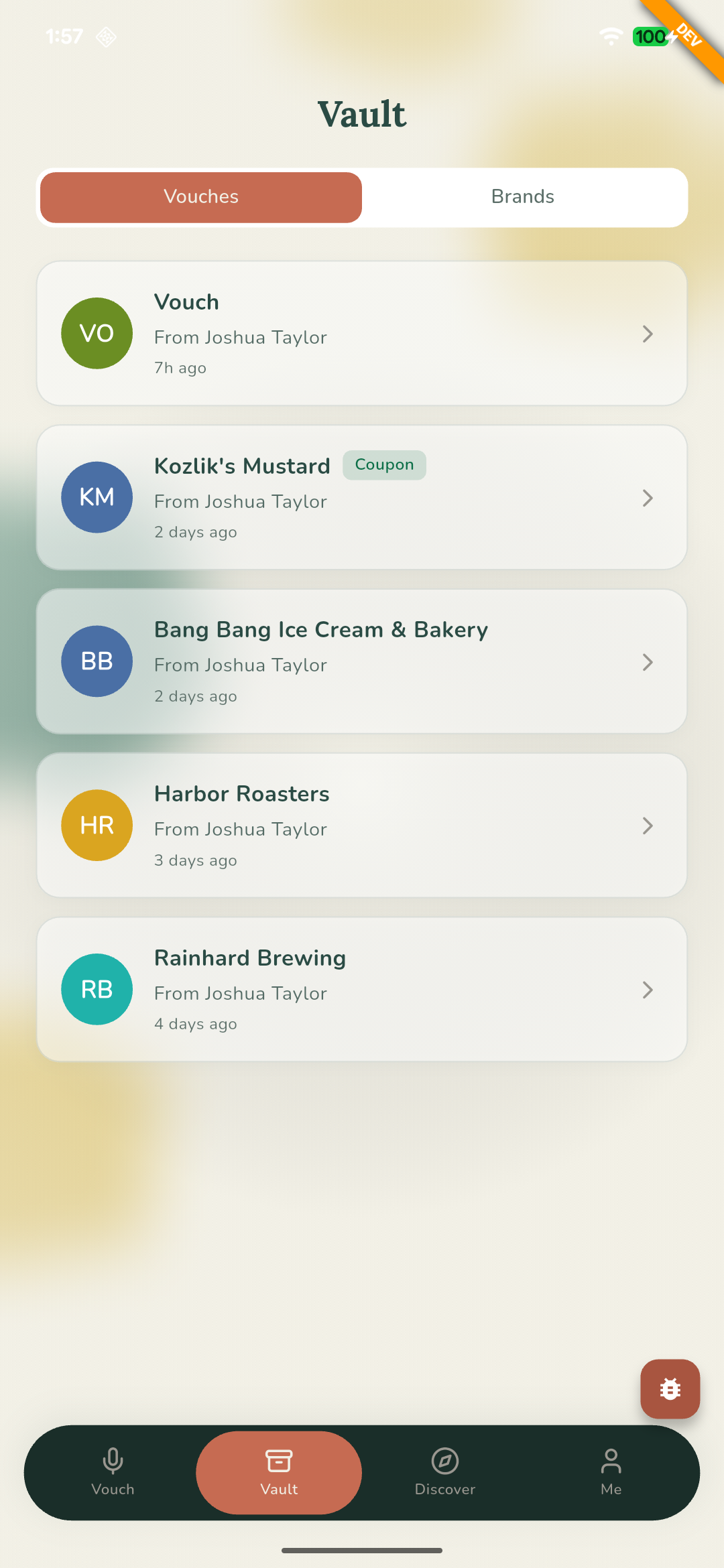Tap the KM avatar for Kozlik's Mustard
Image resolution: width=724 pixels, height=1568 pixels.
pos(97,497)
